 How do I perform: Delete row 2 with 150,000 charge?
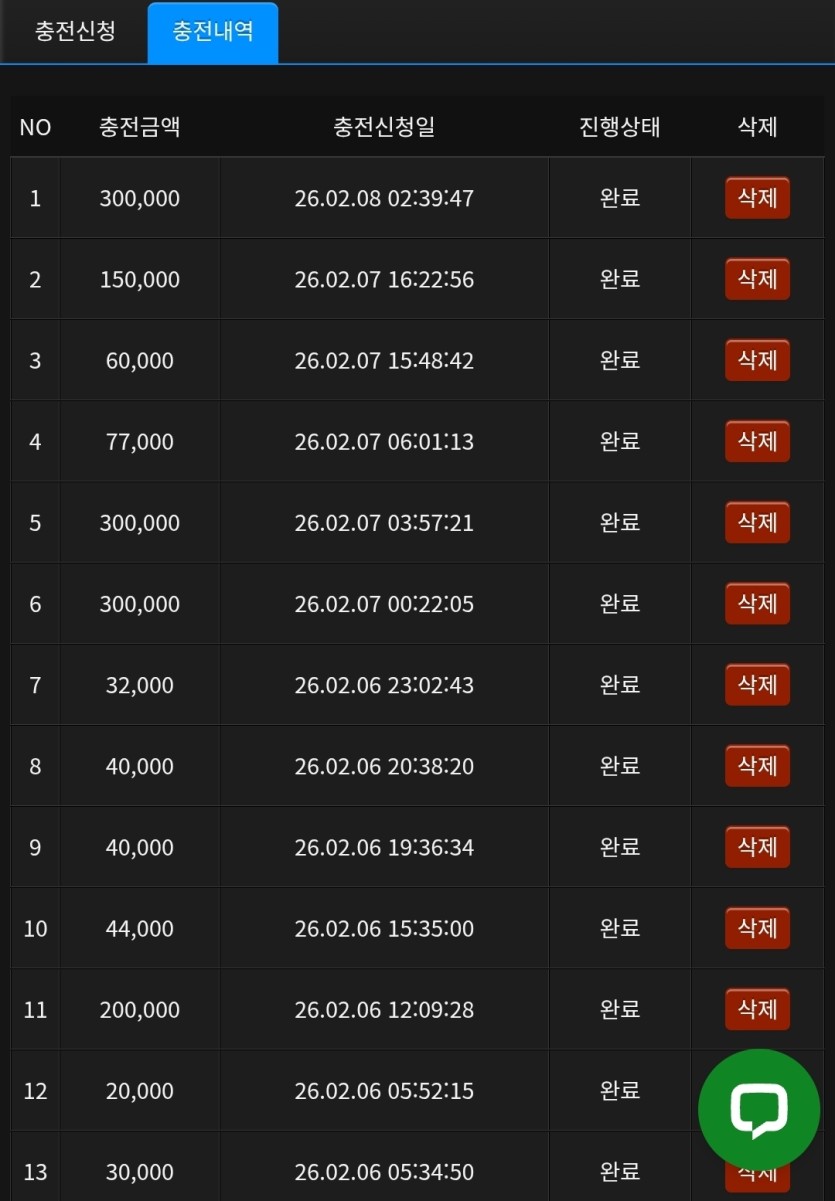(757, 279)
